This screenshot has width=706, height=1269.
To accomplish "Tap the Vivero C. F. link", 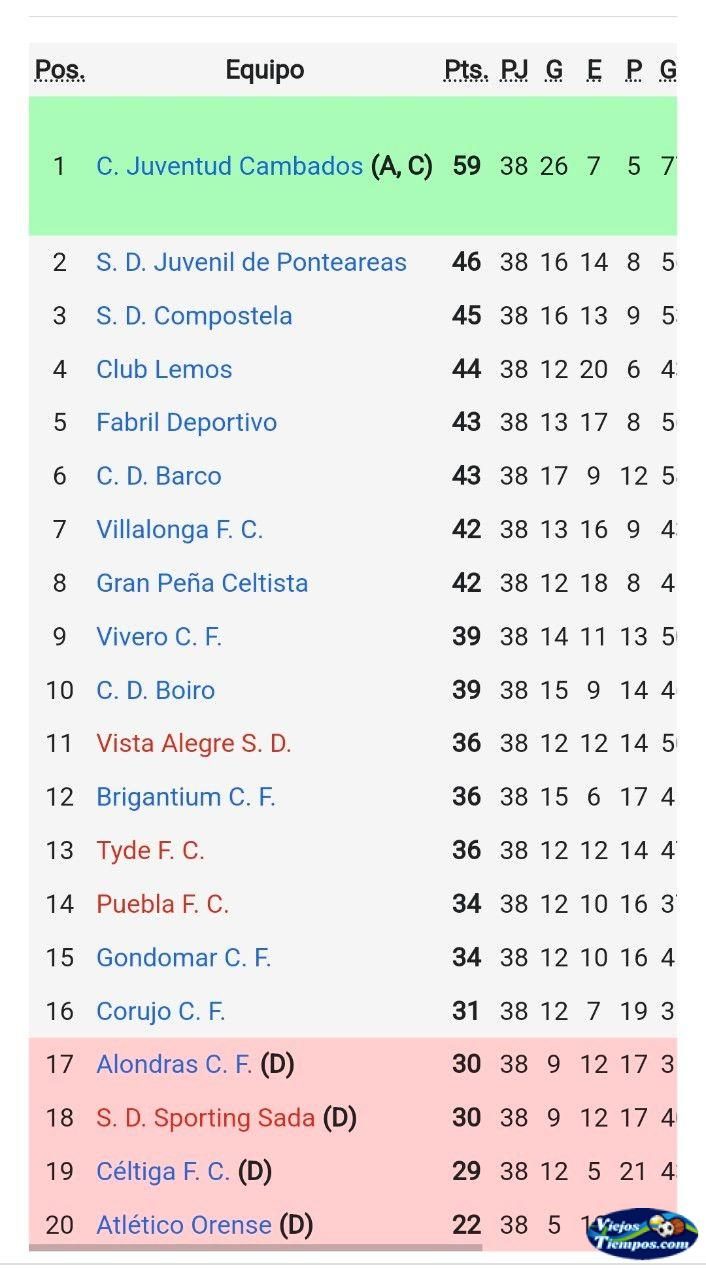I will point(158,636).
